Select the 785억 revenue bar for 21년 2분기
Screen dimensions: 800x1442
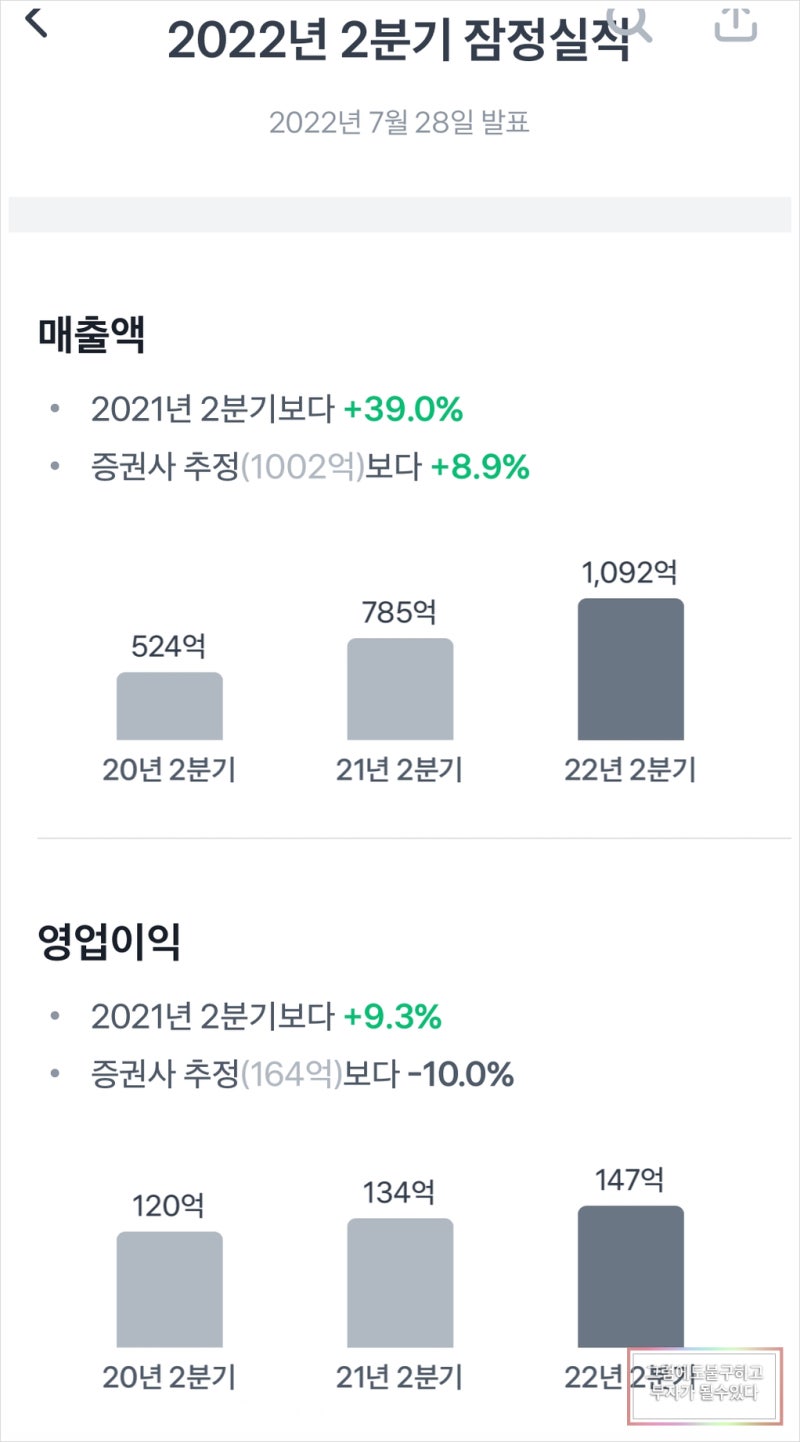(x=400, y=690)
